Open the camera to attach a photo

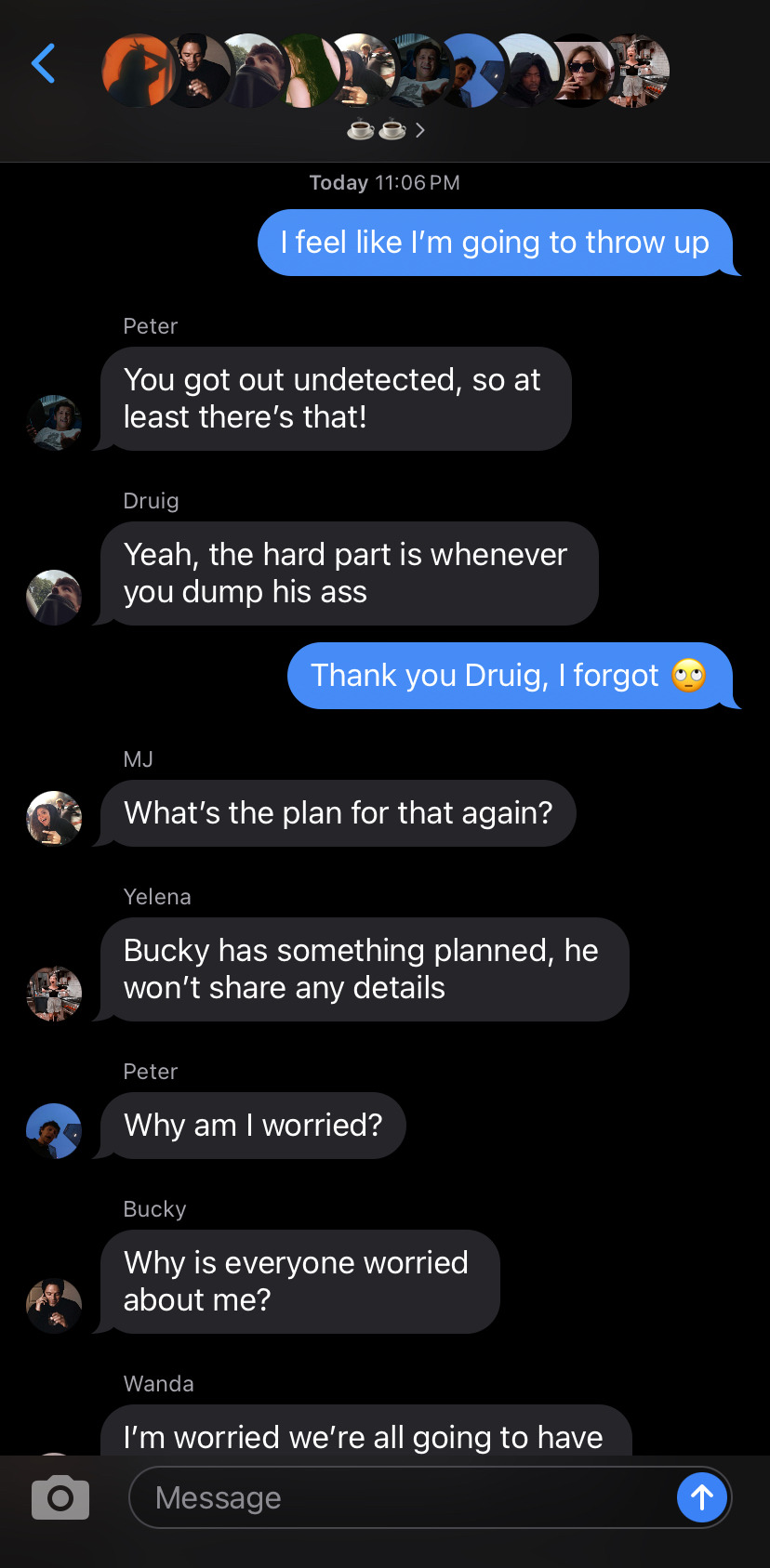60,1497
